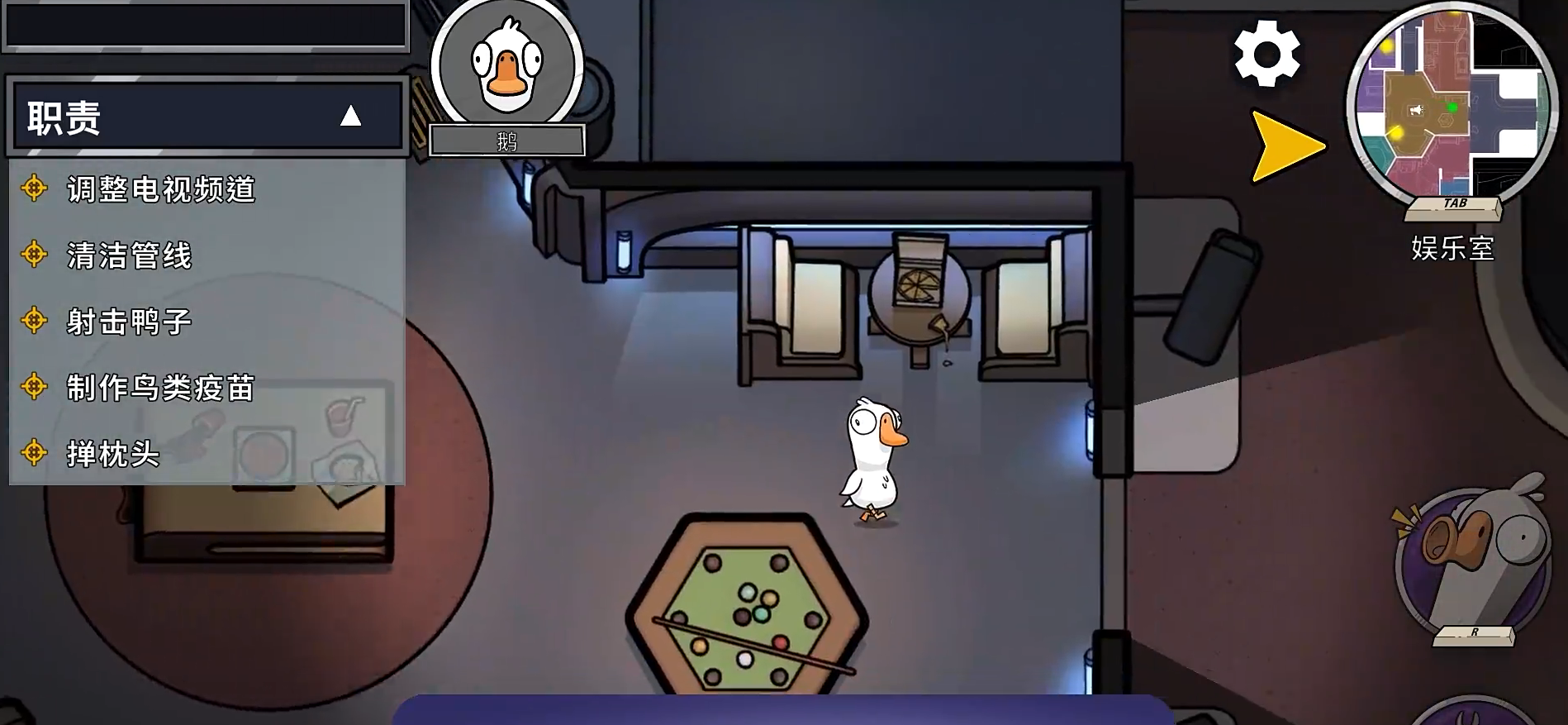Select the 射击鸭子 task
The height and width of the screenshot is (725, 1568).
[x=129, y=322]
